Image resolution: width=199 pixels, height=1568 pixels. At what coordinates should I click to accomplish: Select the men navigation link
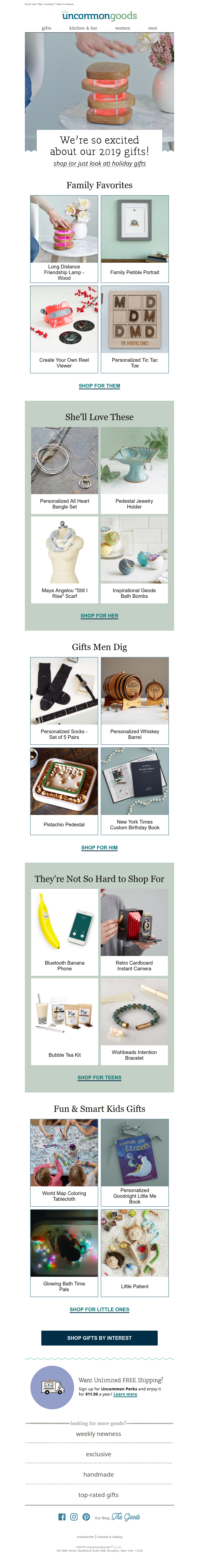tap(152, 28)
